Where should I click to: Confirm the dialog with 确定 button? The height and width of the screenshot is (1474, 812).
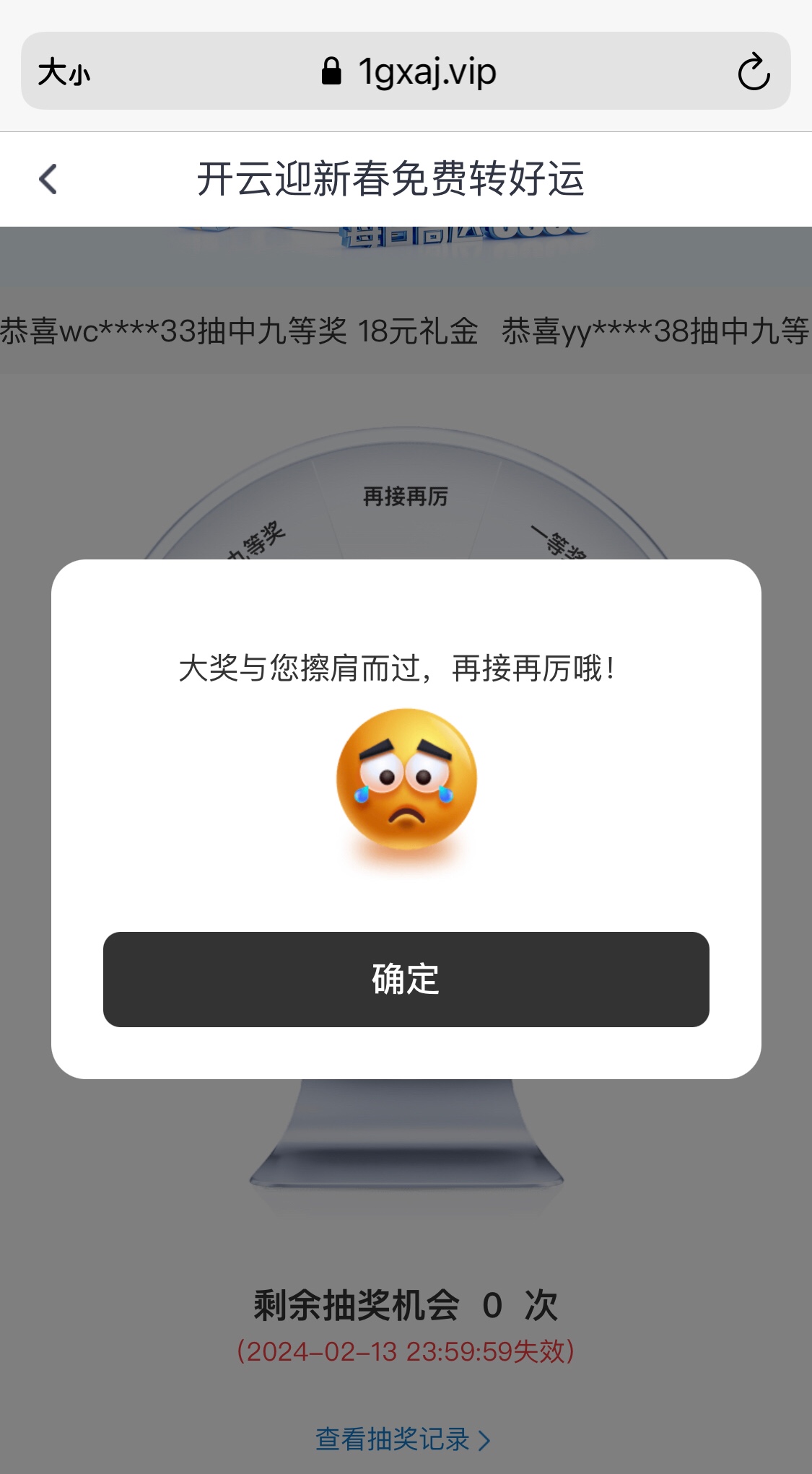click(x=406, y=979)
